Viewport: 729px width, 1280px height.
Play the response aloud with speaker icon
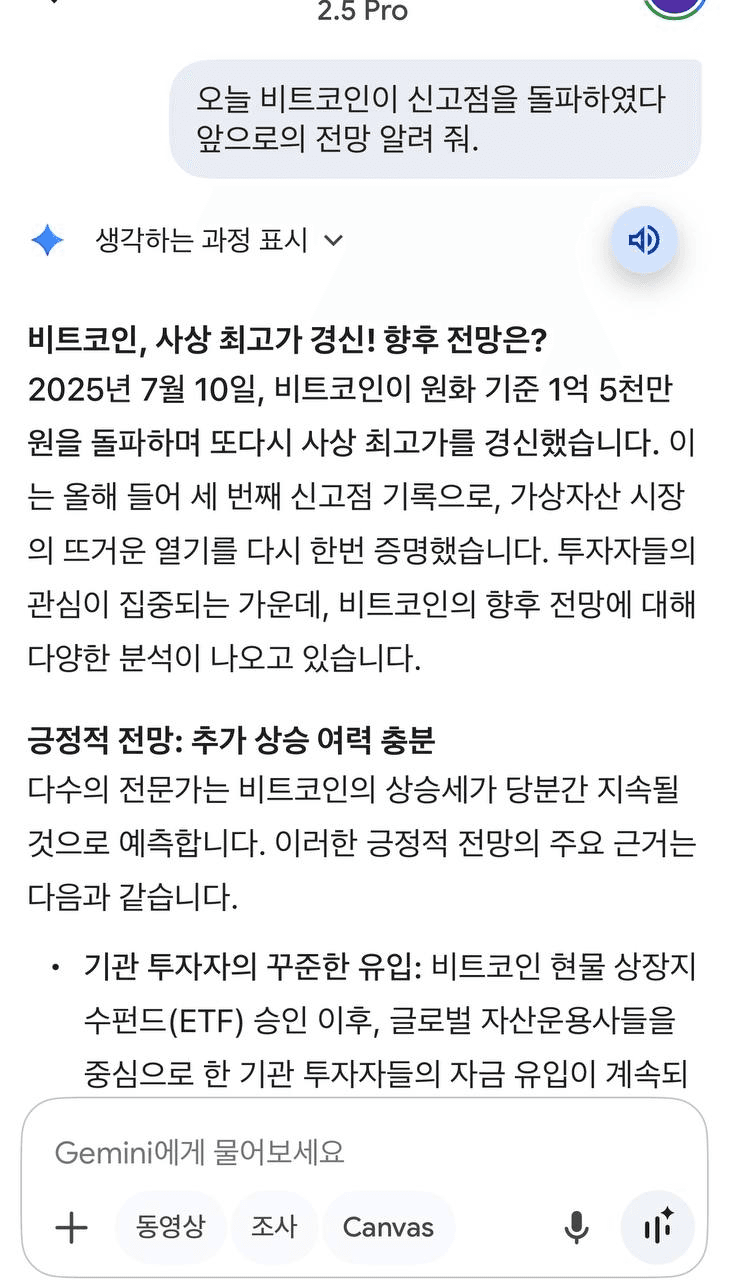[x=644, y=240]
